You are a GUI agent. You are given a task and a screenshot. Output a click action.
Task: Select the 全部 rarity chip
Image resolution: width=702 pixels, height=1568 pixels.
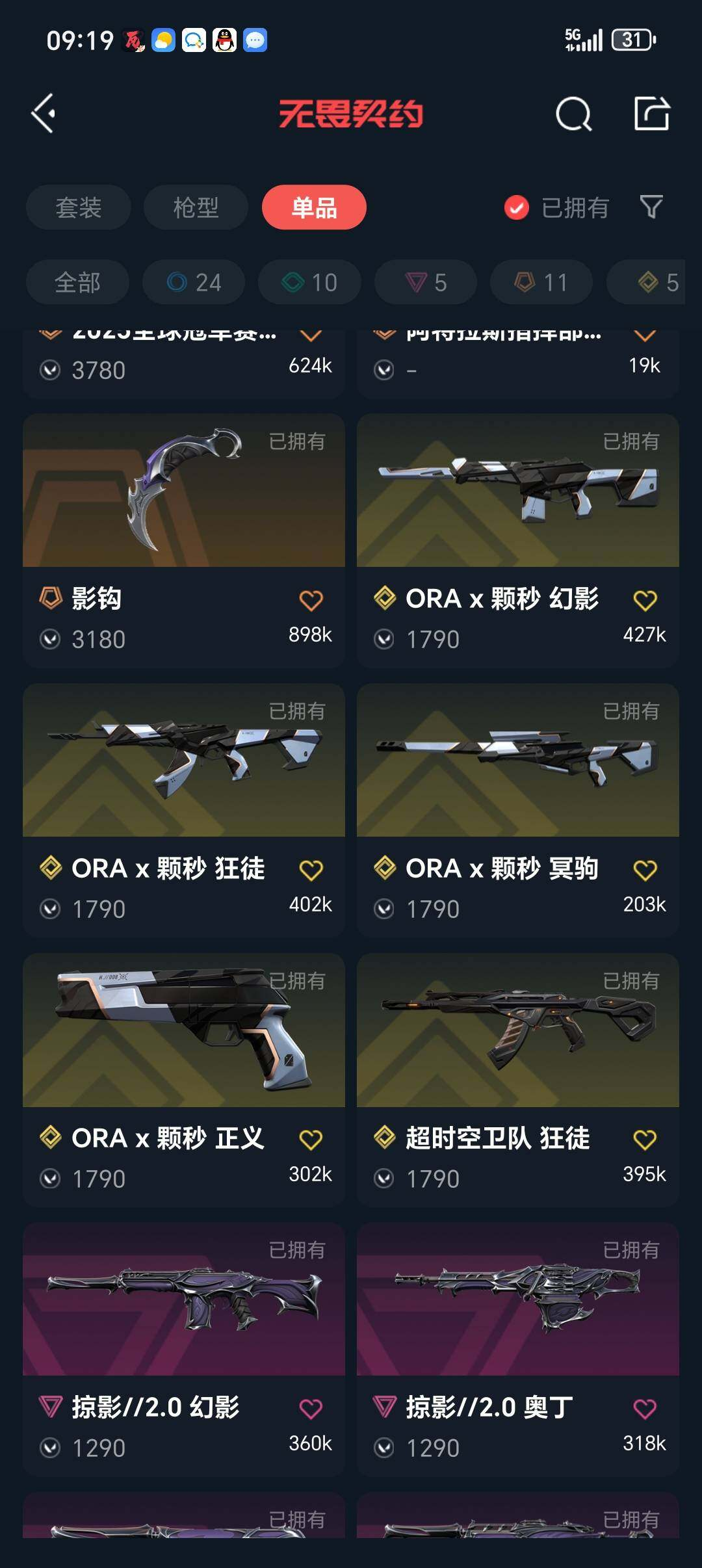[x=77, y=282]
